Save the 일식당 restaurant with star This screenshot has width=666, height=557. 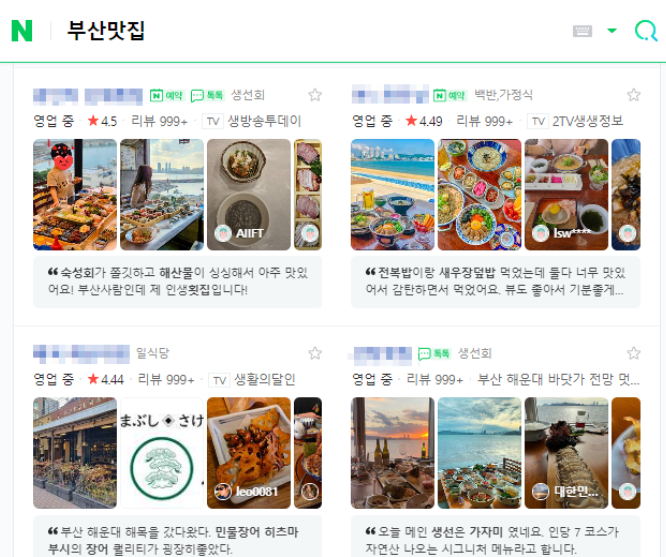pos(315,353)
